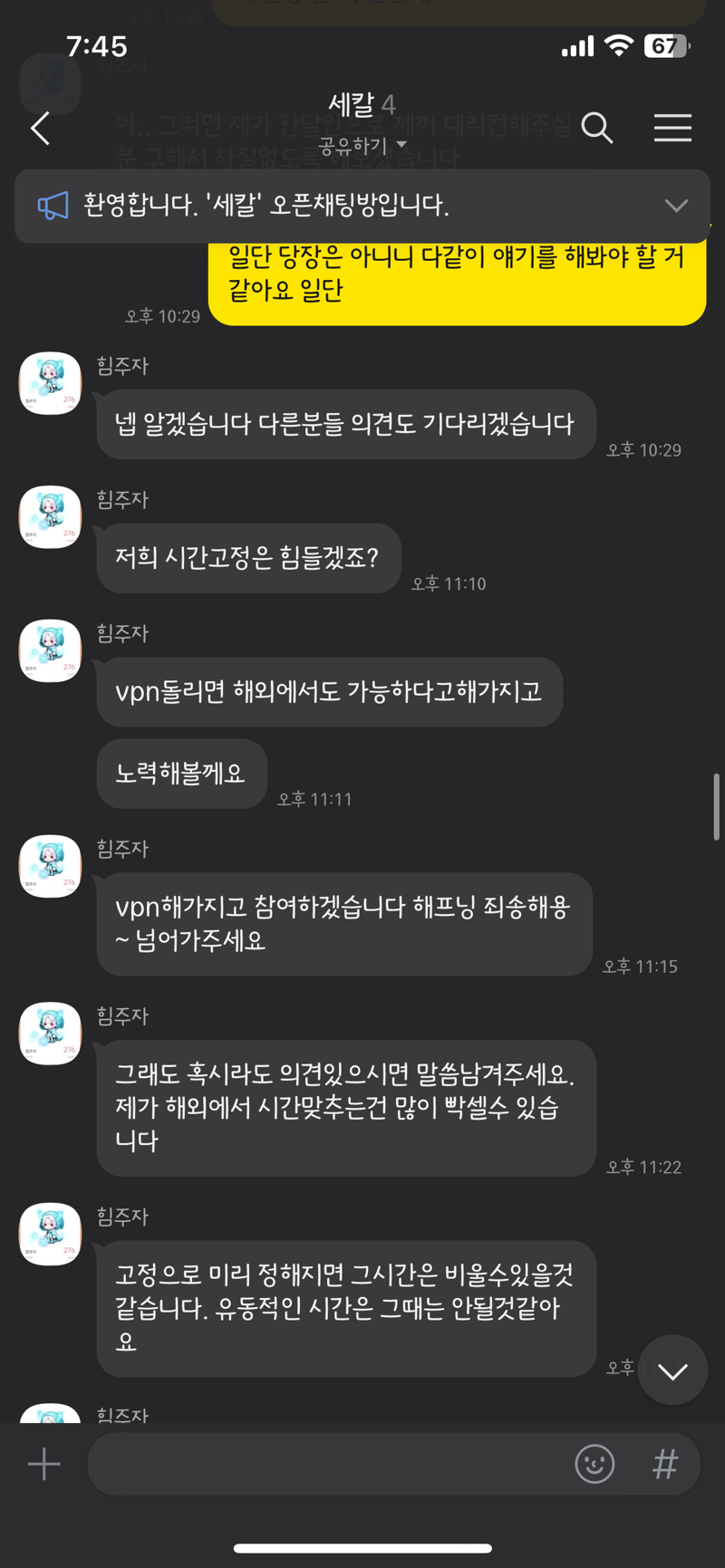This screenshot has height=1568, width=725.
Task: Open the 공유하기 share dropdown
Action: point(362,146)
